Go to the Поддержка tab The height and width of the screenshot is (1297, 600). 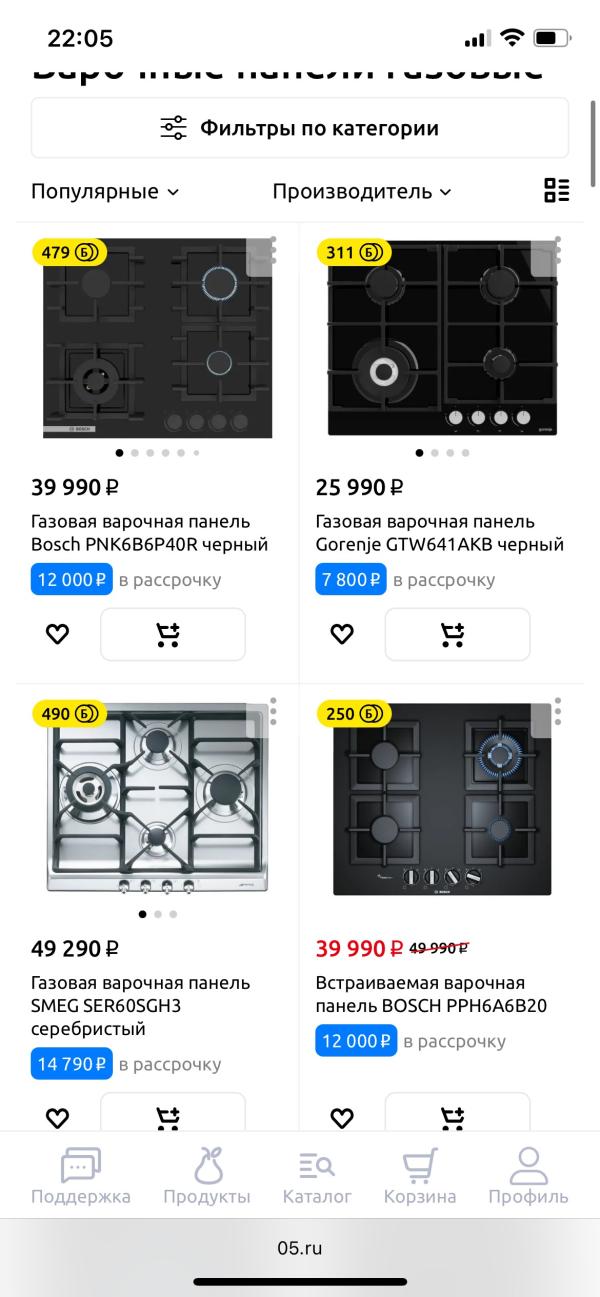(x=81, y=1176)
